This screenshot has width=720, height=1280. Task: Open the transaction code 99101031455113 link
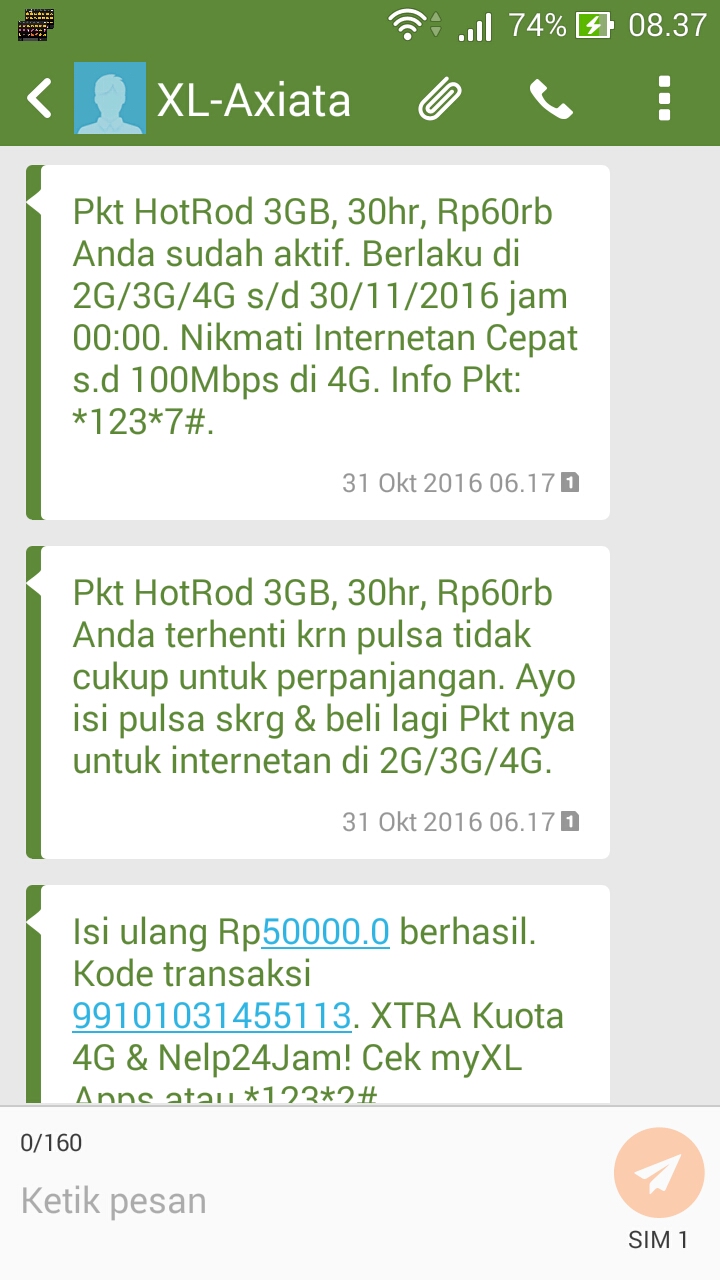tap(212, 1016)
